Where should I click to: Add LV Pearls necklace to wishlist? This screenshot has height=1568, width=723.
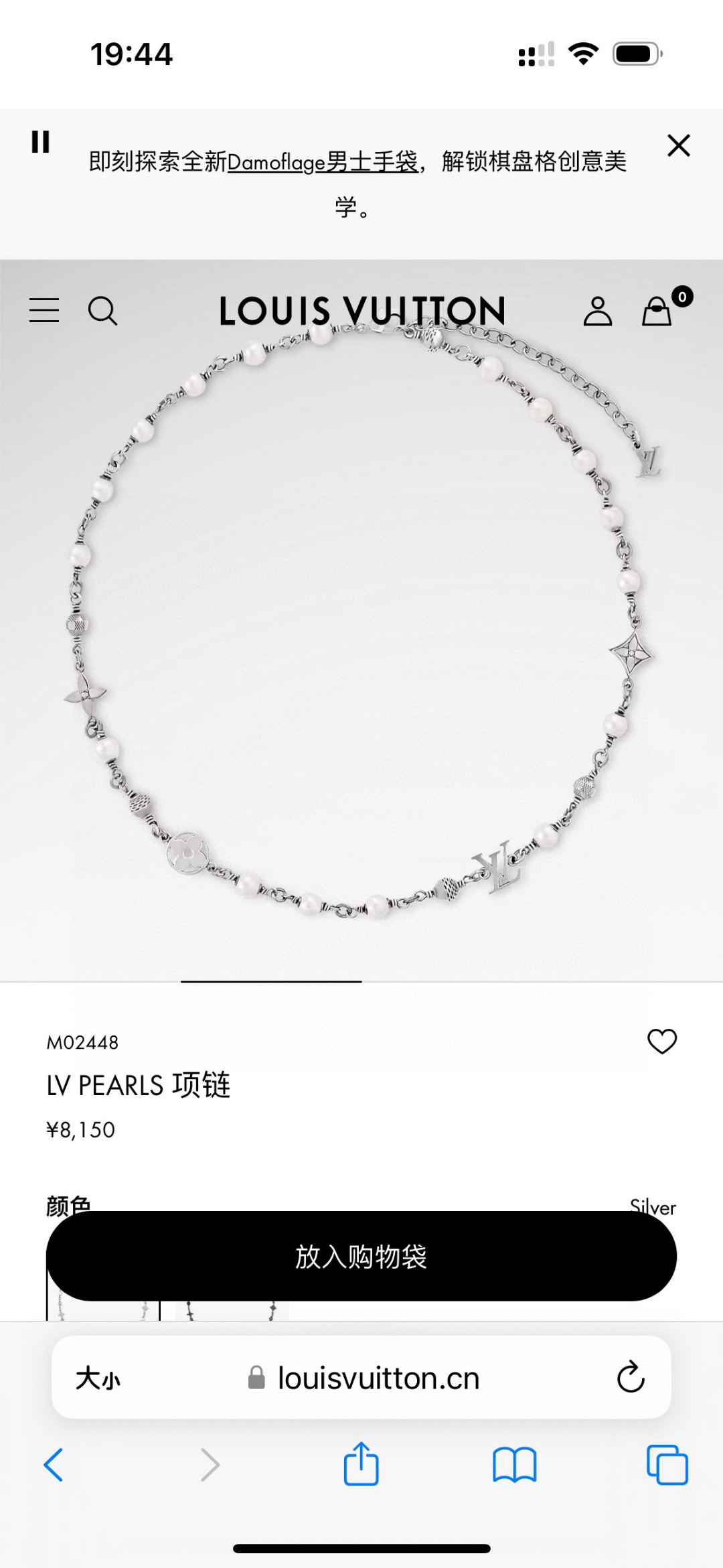661,1042
